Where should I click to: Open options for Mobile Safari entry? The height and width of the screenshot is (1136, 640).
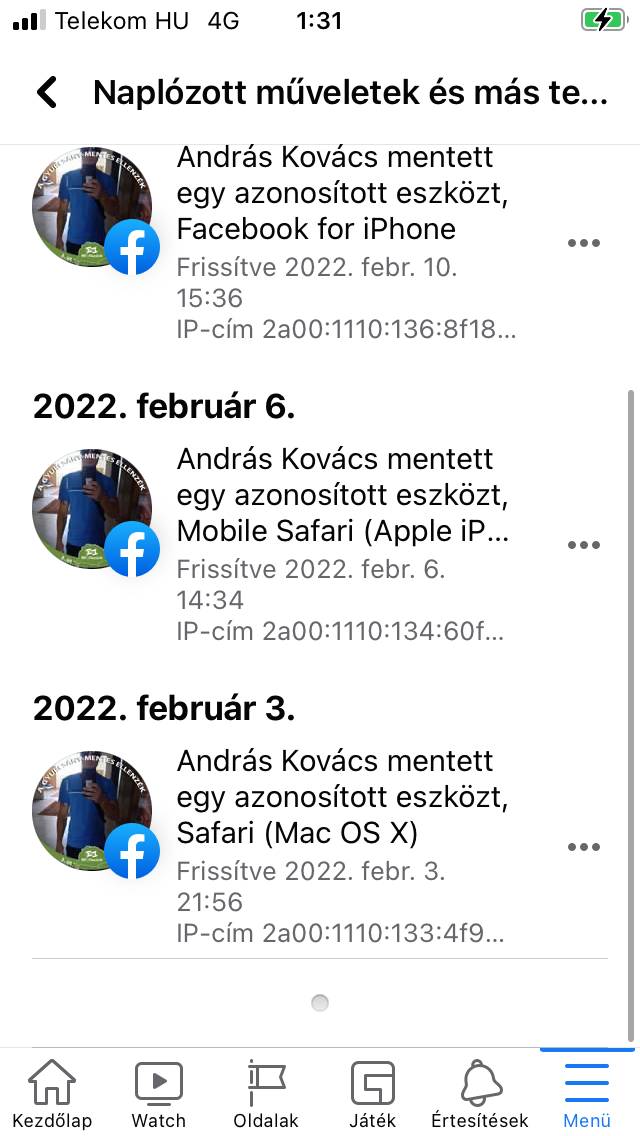point(583,546)
